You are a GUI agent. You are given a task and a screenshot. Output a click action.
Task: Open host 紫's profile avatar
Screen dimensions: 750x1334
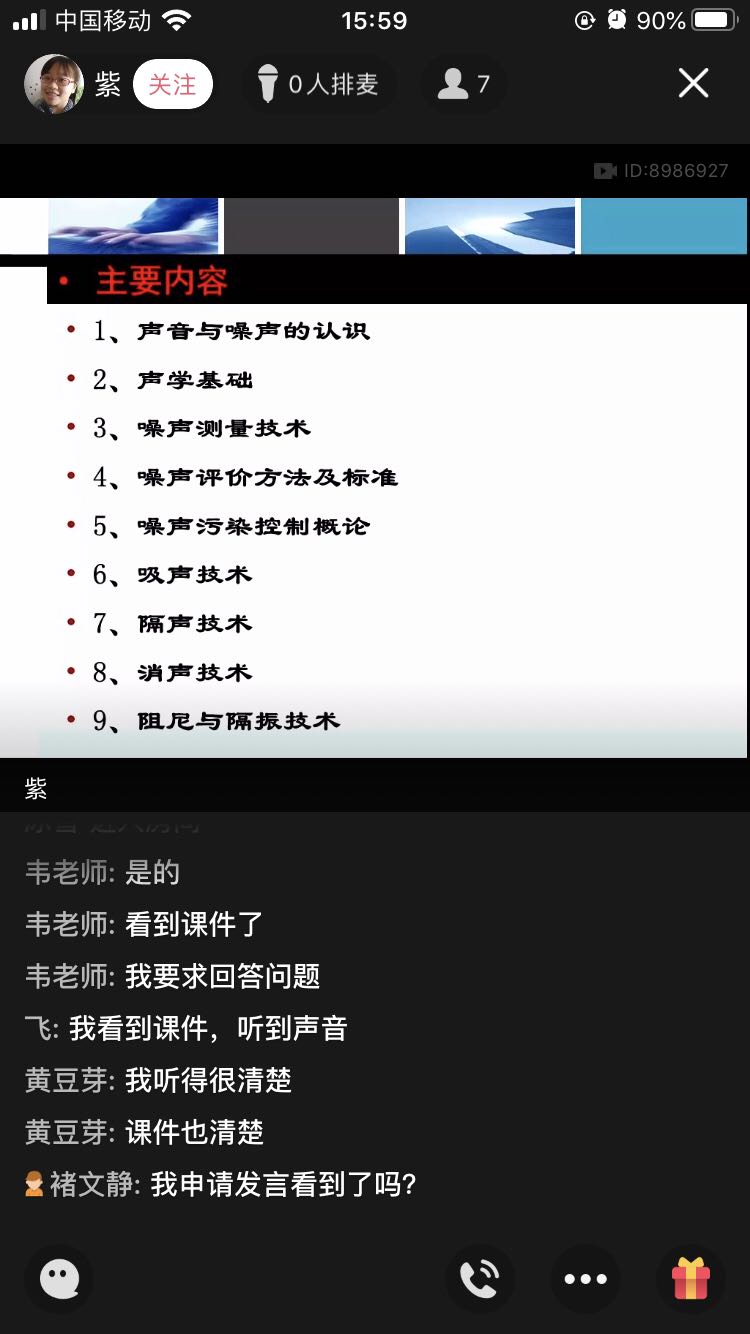coord(54,84)
